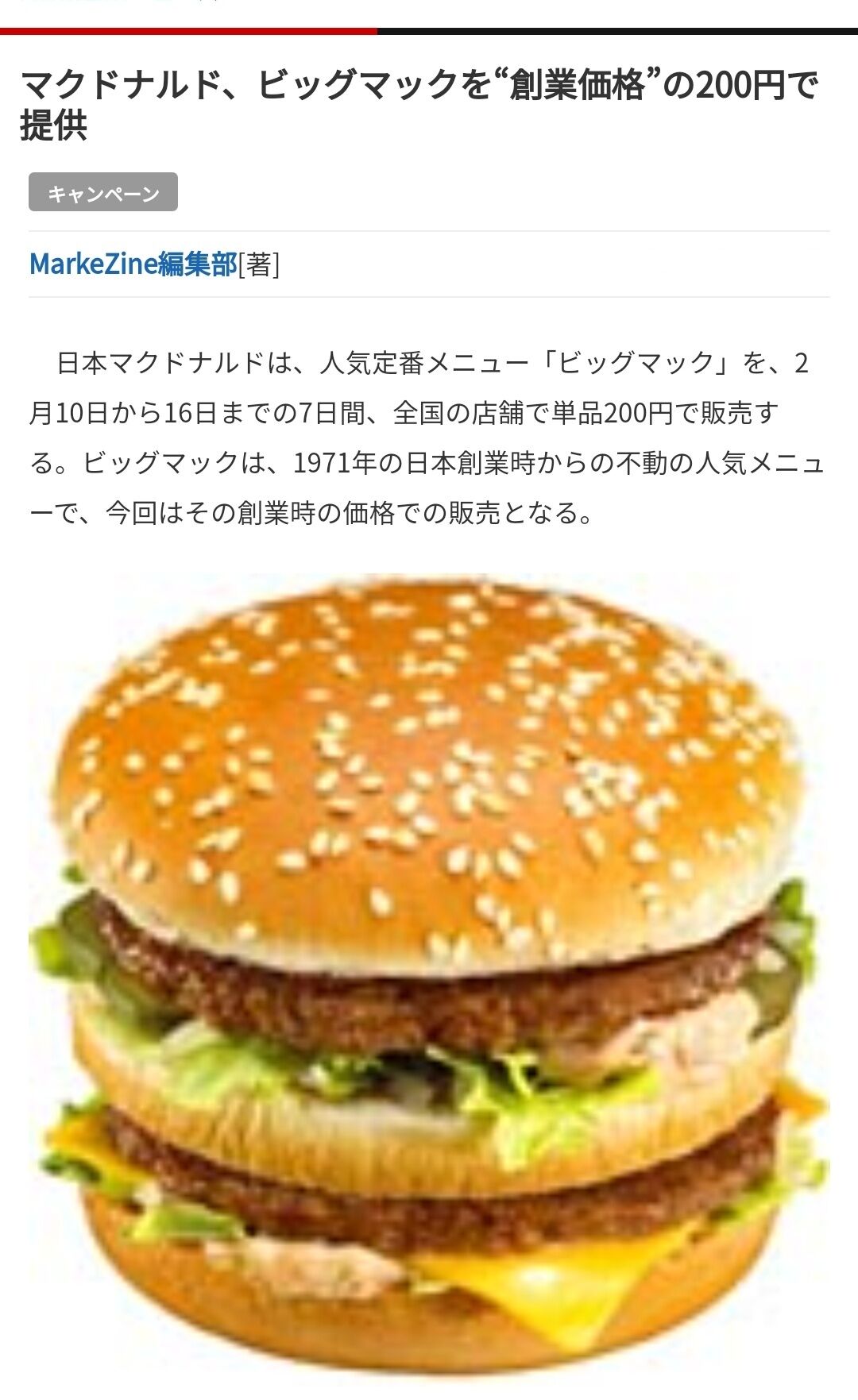Tap the キャンペーン category tag

click(103, 192)
